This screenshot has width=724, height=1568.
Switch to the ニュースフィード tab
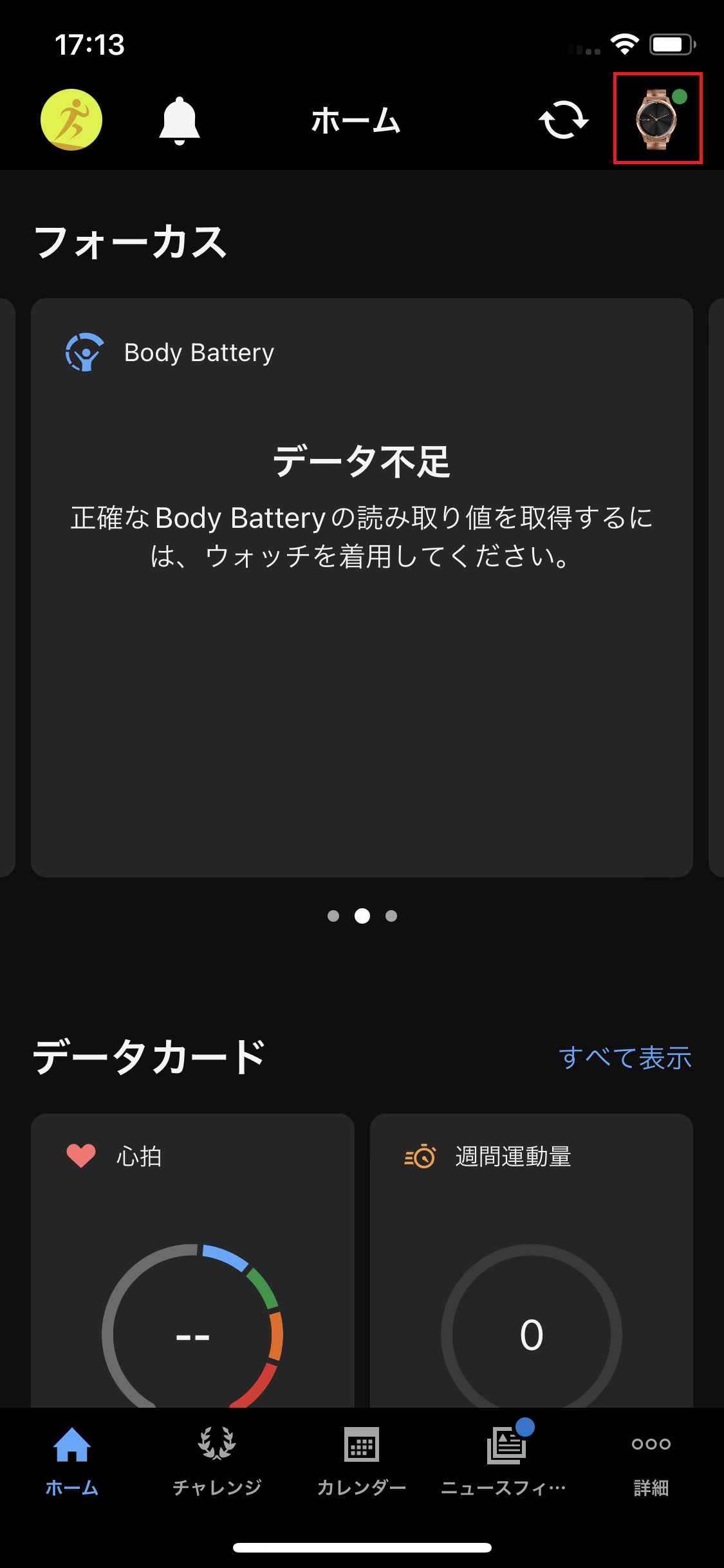pyautogui.click(x=505, y=1459)
